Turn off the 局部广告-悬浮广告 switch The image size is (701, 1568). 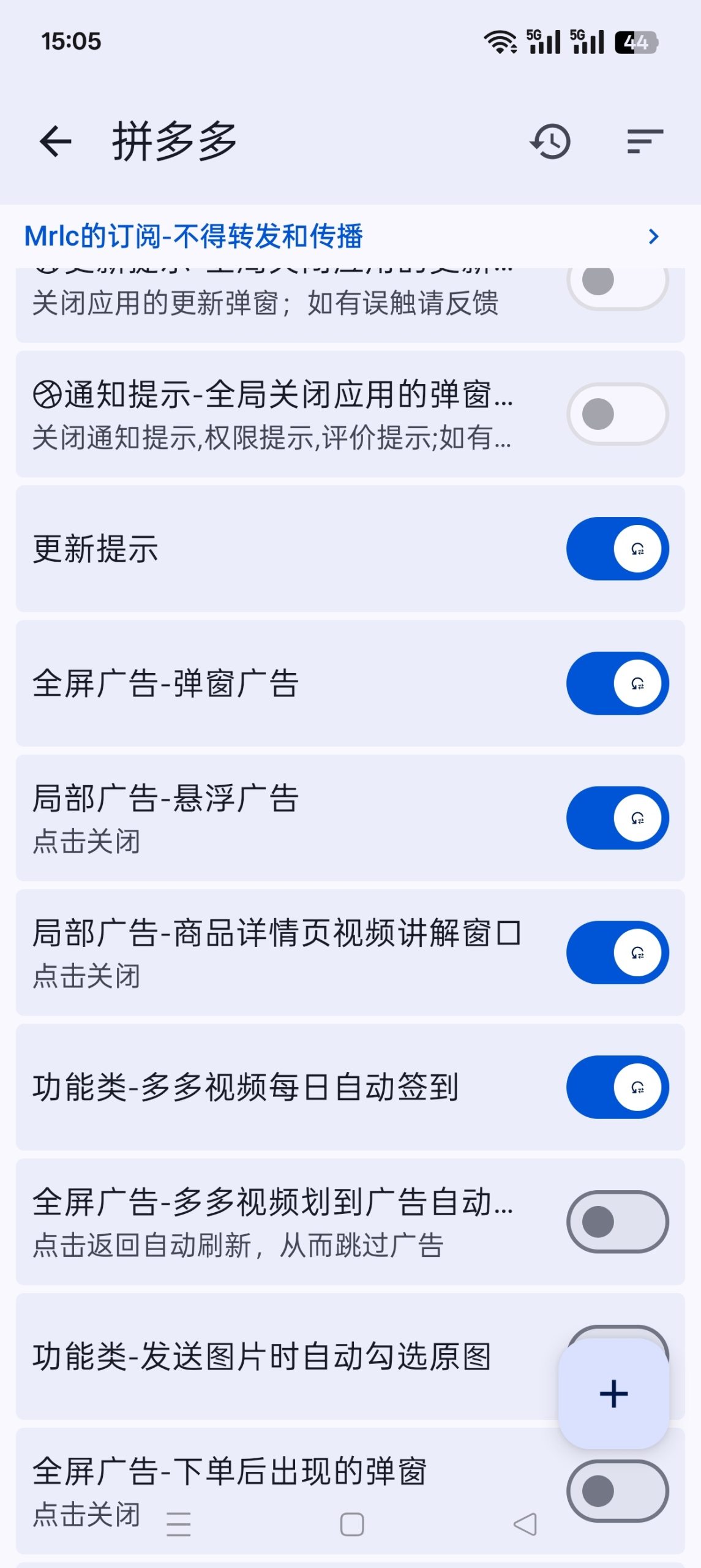click(x=617, y=818)
